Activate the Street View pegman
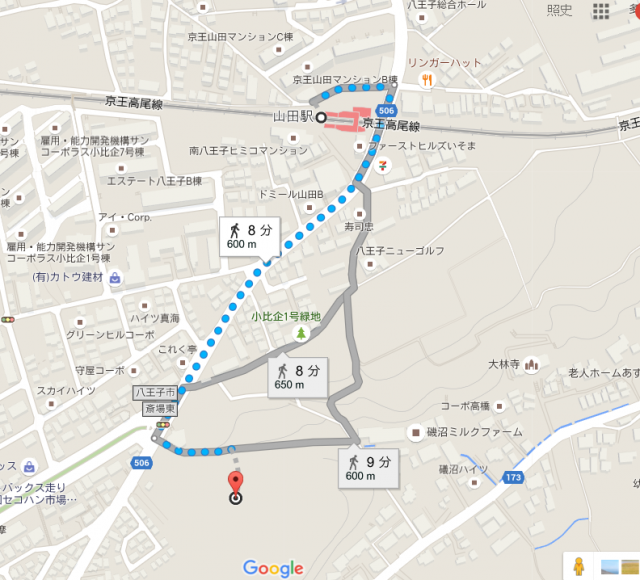 tap(578, 564)
